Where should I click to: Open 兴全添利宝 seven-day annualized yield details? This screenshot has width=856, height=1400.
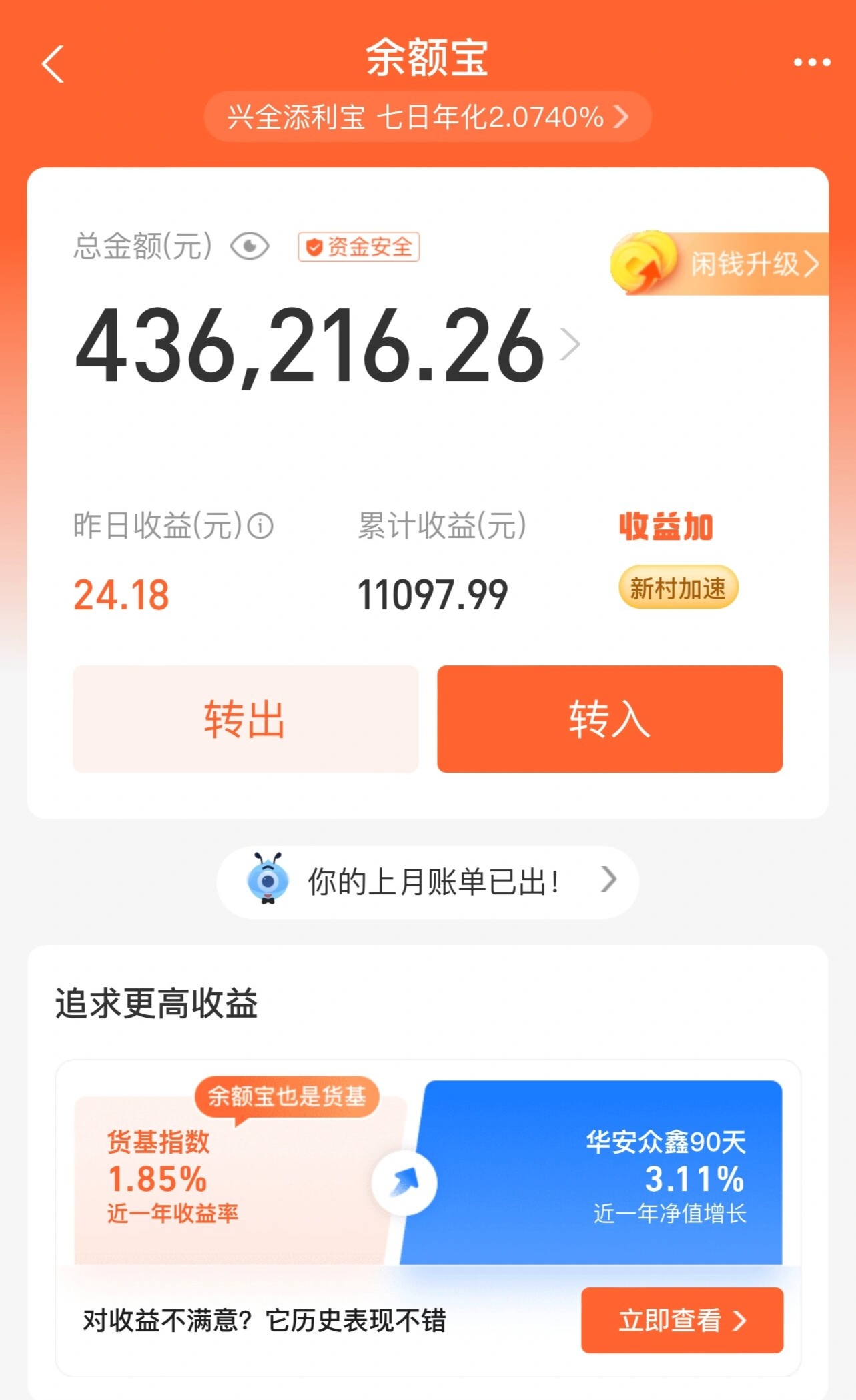[x=427, y=117]
